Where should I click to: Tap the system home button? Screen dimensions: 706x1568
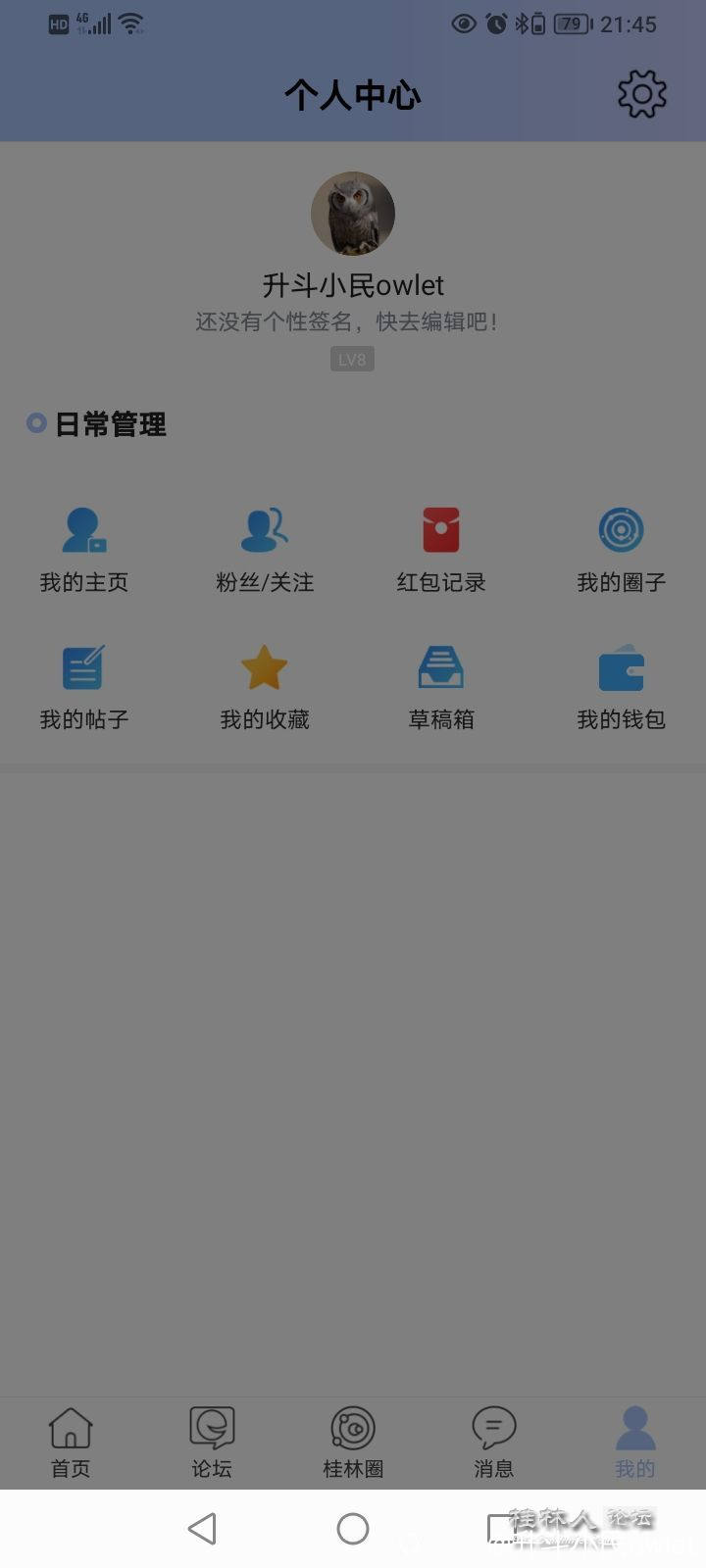pos(353,1529)
